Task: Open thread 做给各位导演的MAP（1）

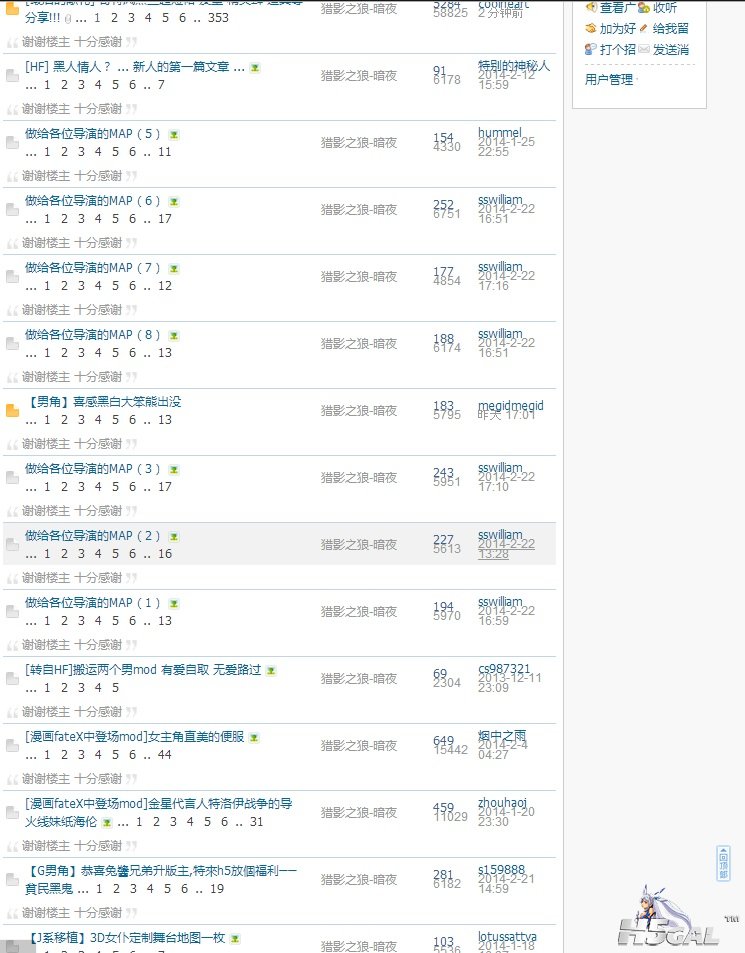Action: click(x=92, y=603)
